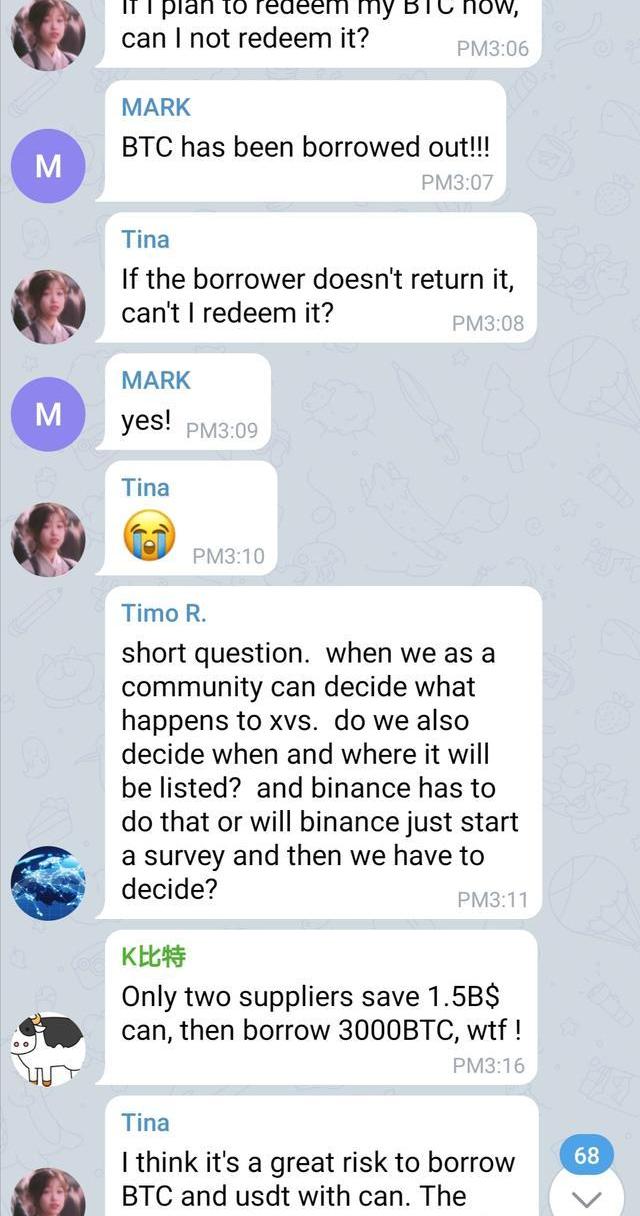Open Tina's avatar beside the crying emoji message
Image resolution: width=640 pixels, height=1216 pixels.
point(48,540)
